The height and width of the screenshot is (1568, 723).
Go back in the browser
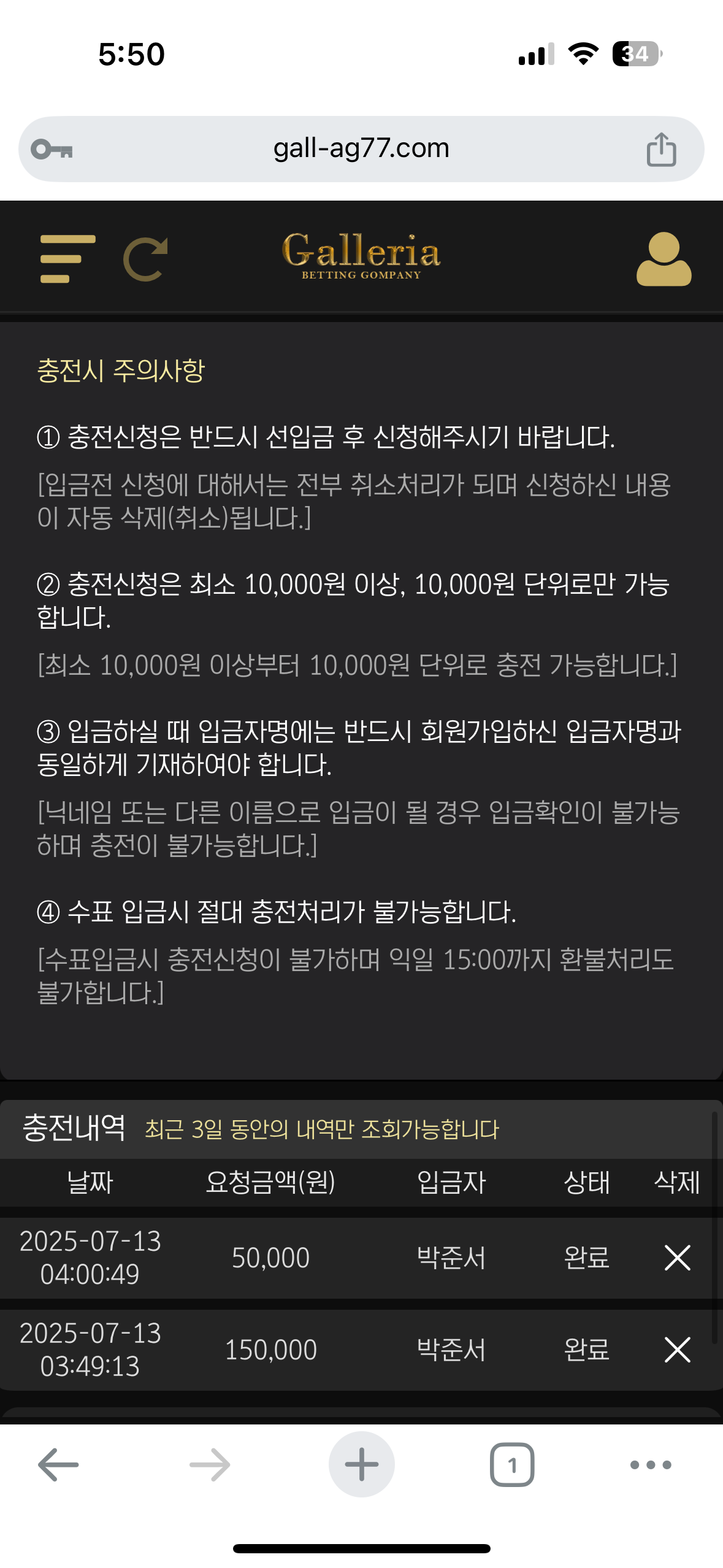point(58,1464)
